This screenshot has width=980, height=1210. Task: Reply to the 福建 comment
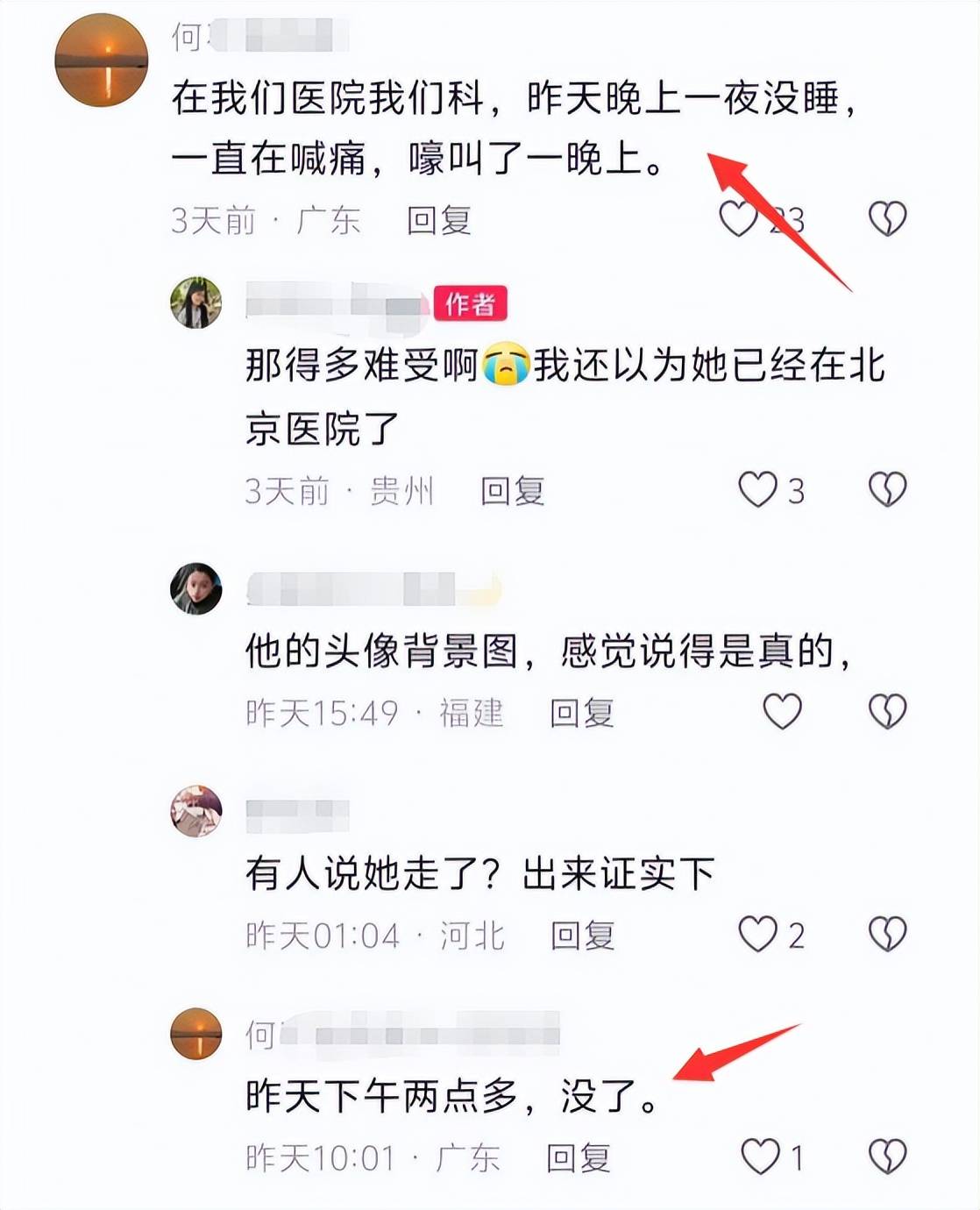[582, 713]
